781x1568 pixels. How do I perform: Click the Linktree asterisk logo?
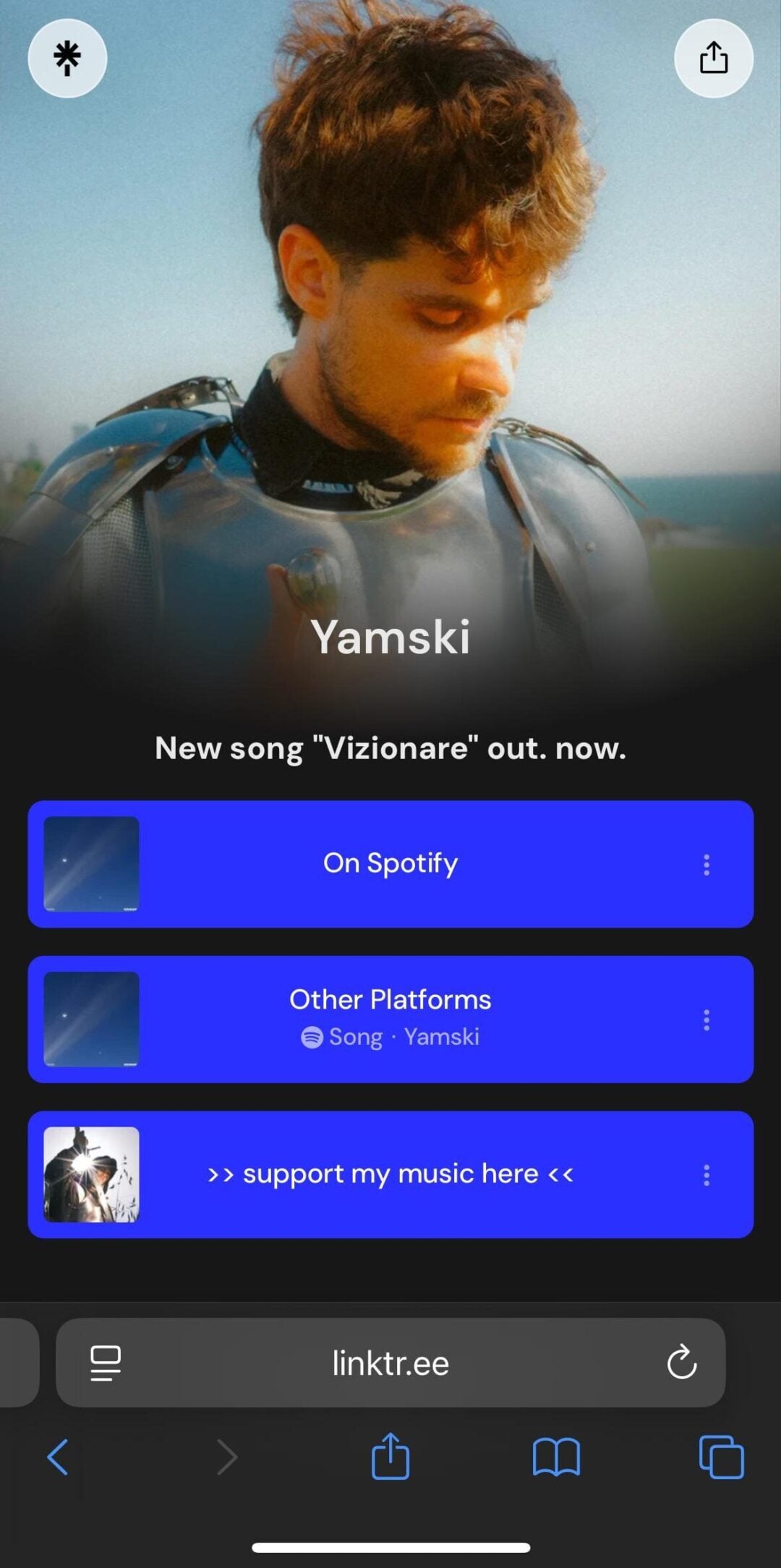click(x=67, y=59)
